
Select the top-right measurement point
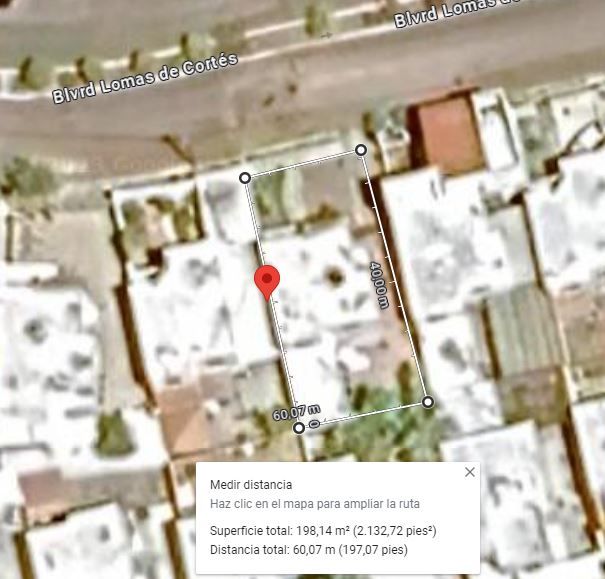tap(360, 151)
